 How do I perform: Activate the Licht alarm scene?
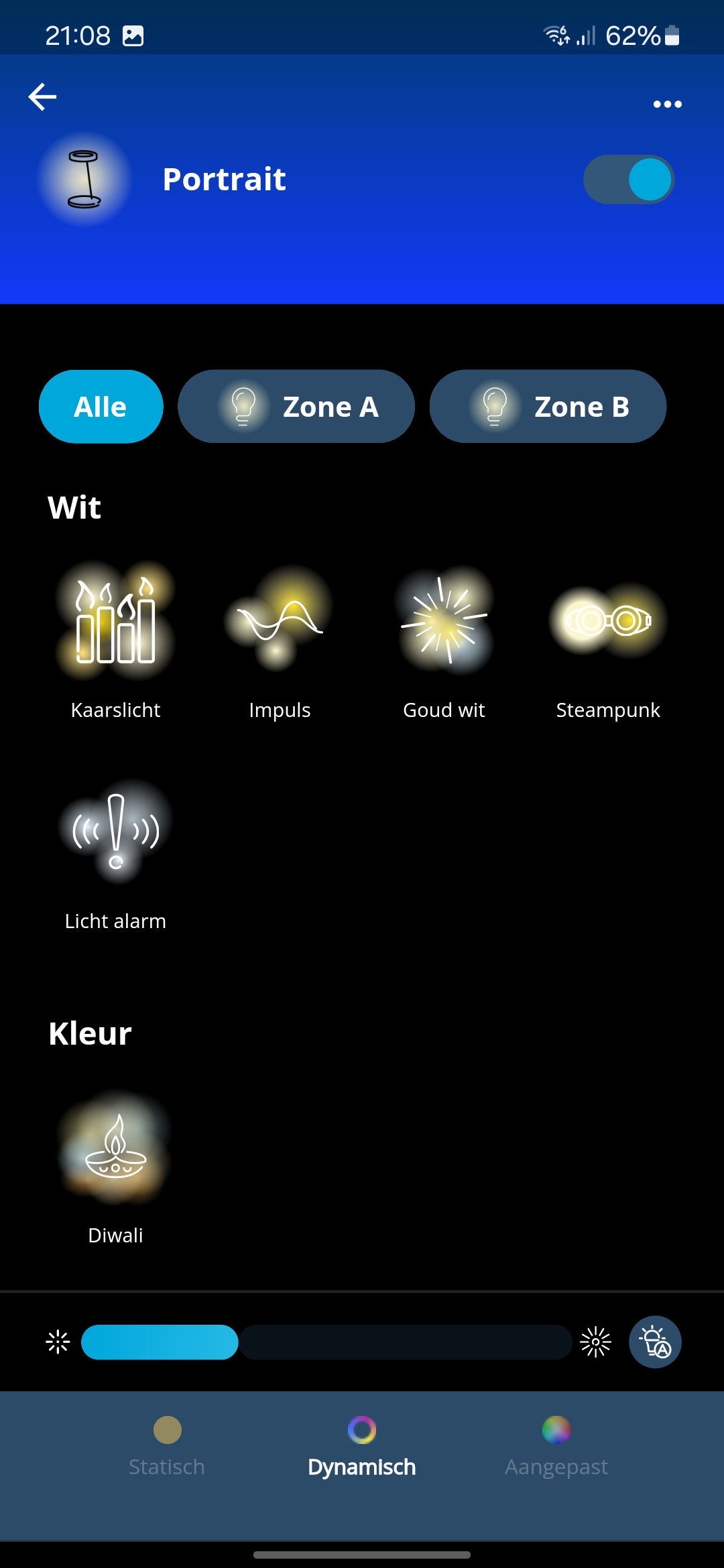(115, 854)
